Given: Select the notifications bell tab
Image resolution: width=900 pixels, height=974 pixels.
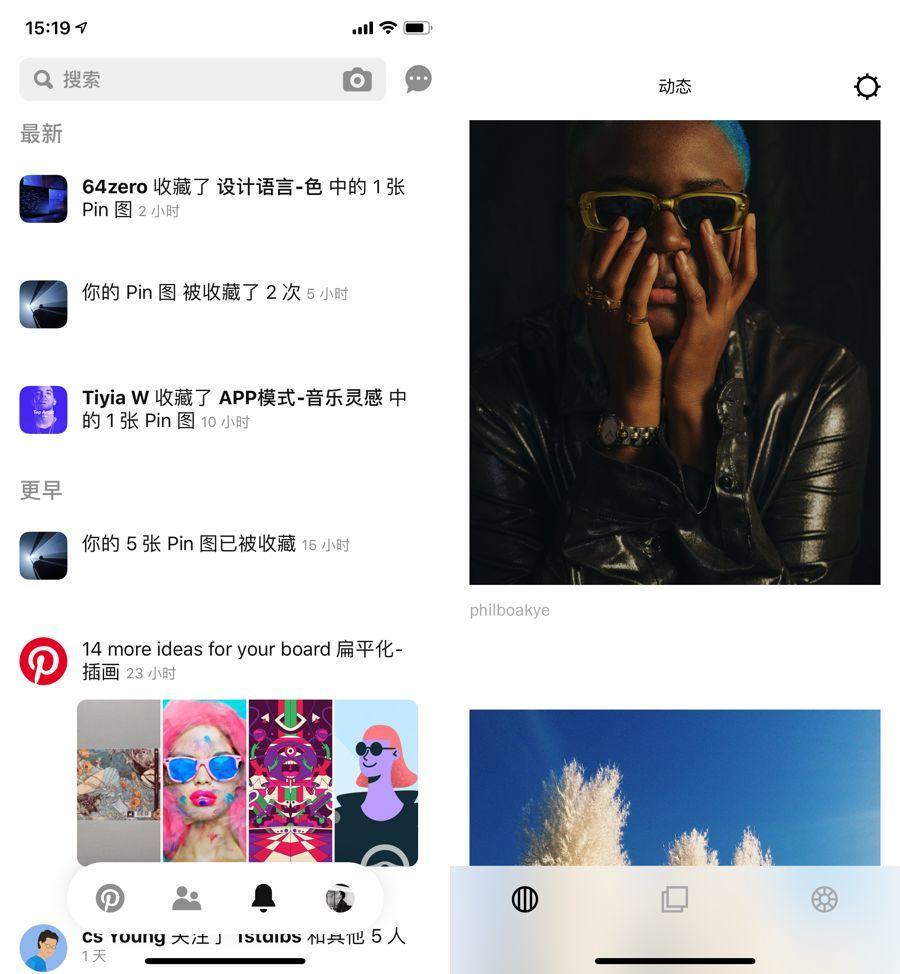Looking at the screenshot, I should click(263, 898).
